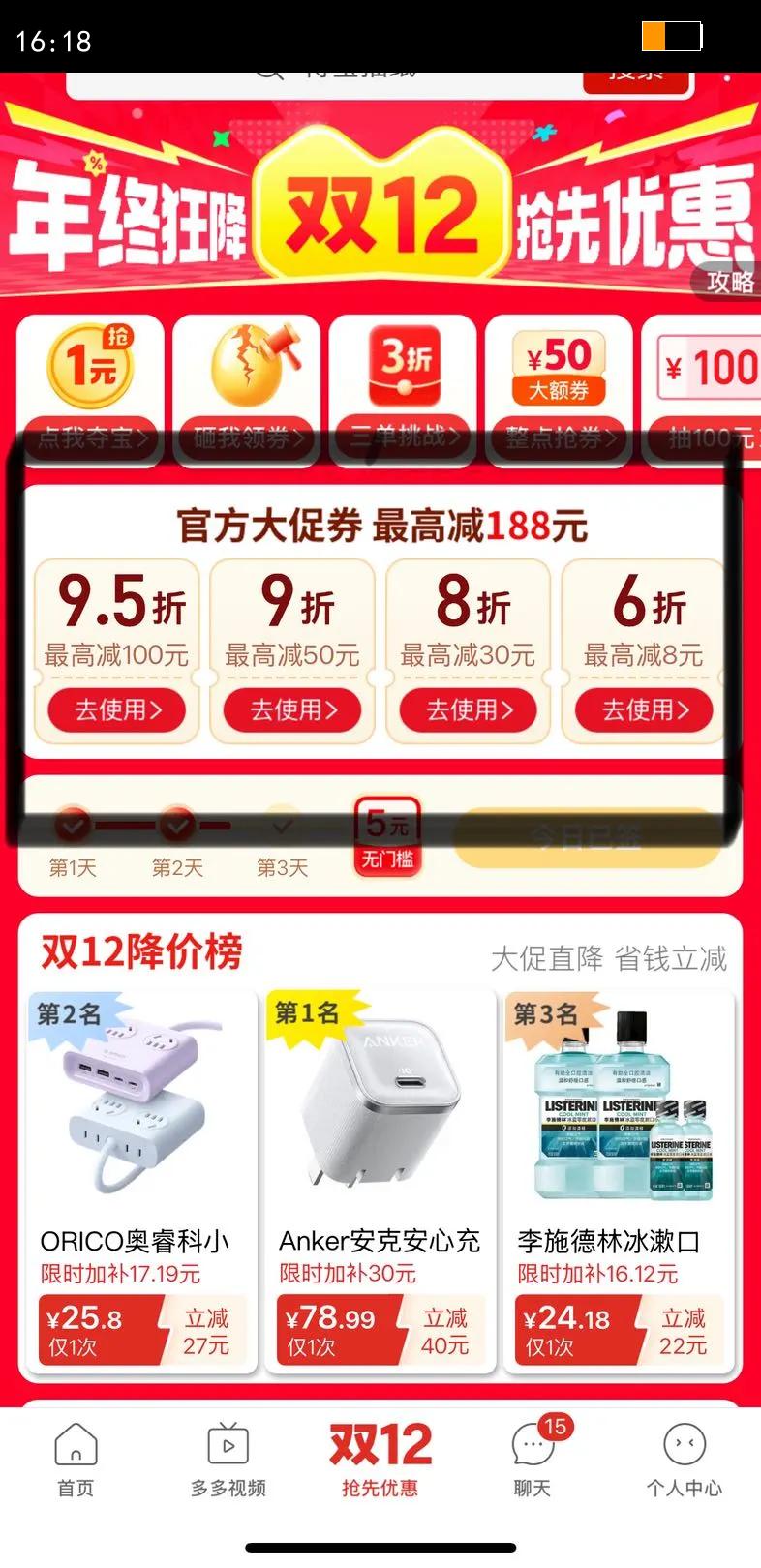761x1568 pixels.
Task: Open the 1元 点我夺宝 tile
Action: (x=91, y=389)
